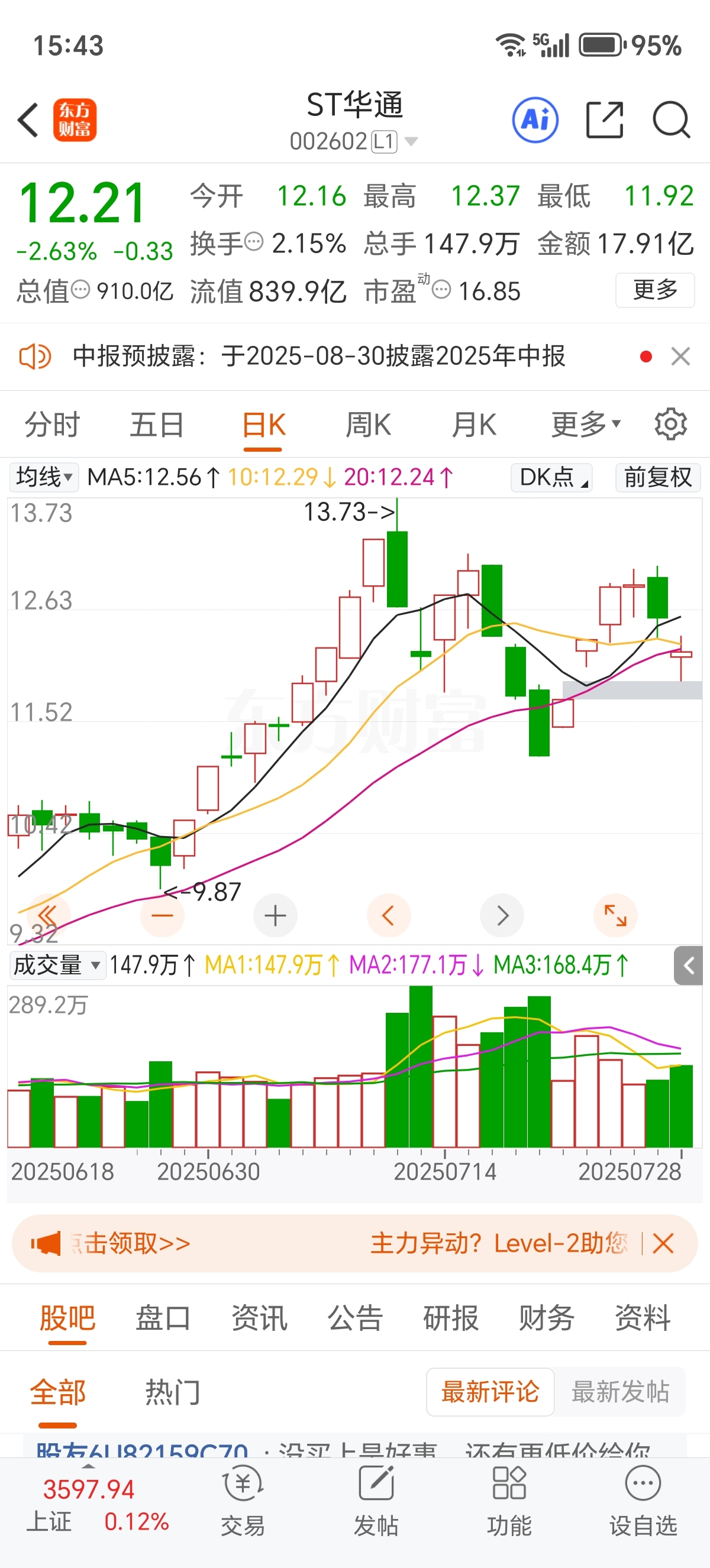Image resolution: width=710 pixels, height=1568 pixels.
Task: Add stock via 设自选
Action: tap(643, 1501)
